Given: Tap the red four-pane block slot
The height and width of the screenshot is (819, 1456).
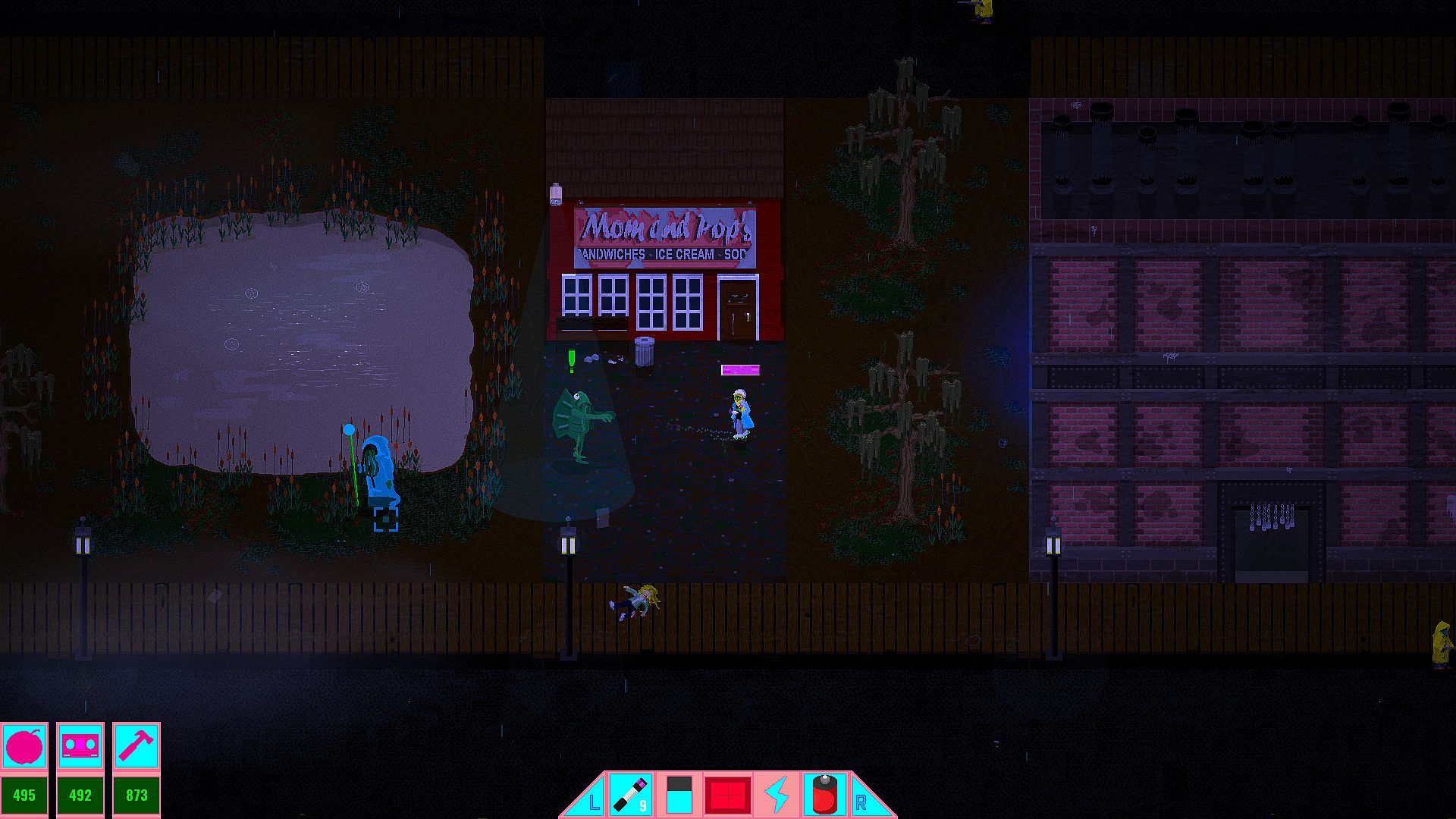Looking at the screenshot, I should 728,794.
